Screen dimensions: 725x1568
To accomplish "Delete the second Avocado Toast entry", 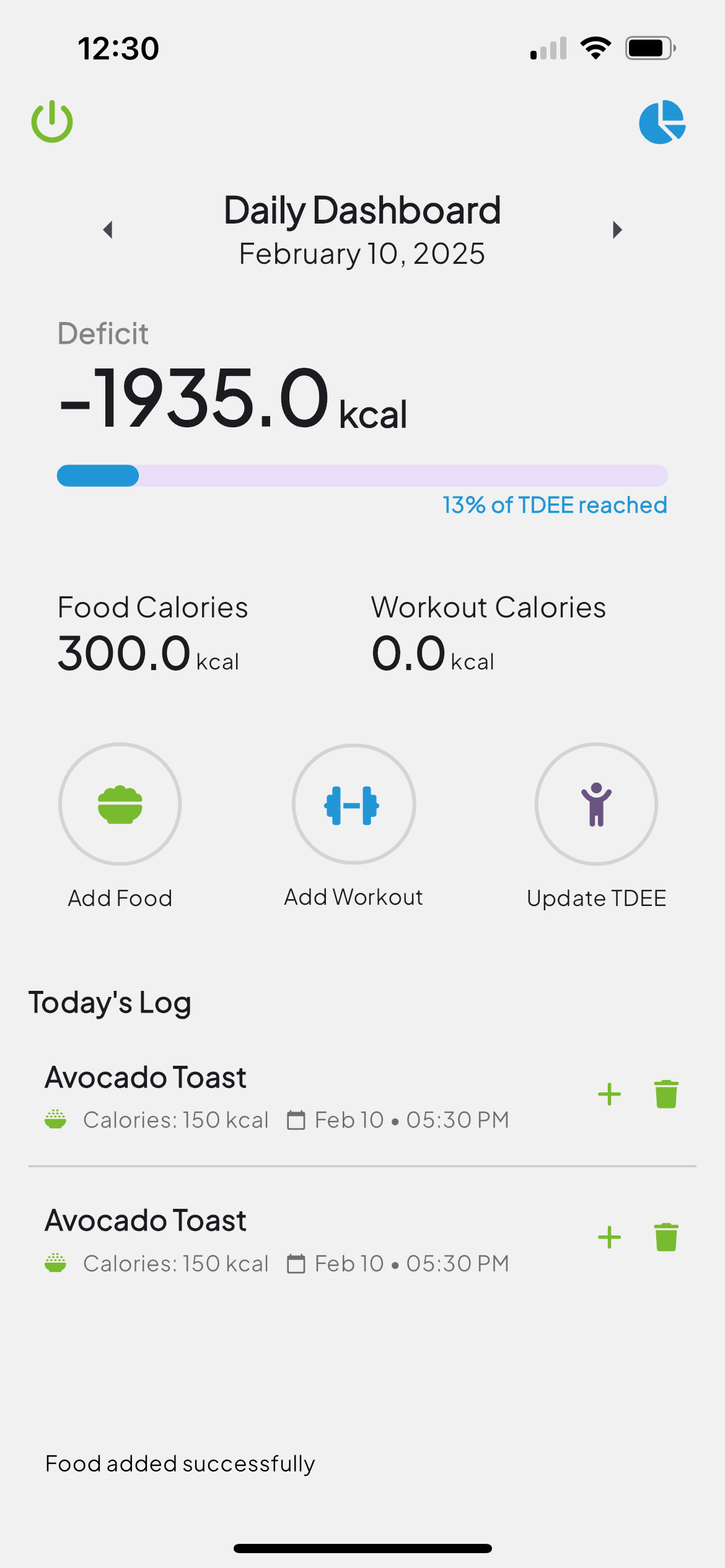I will 666,1237.
